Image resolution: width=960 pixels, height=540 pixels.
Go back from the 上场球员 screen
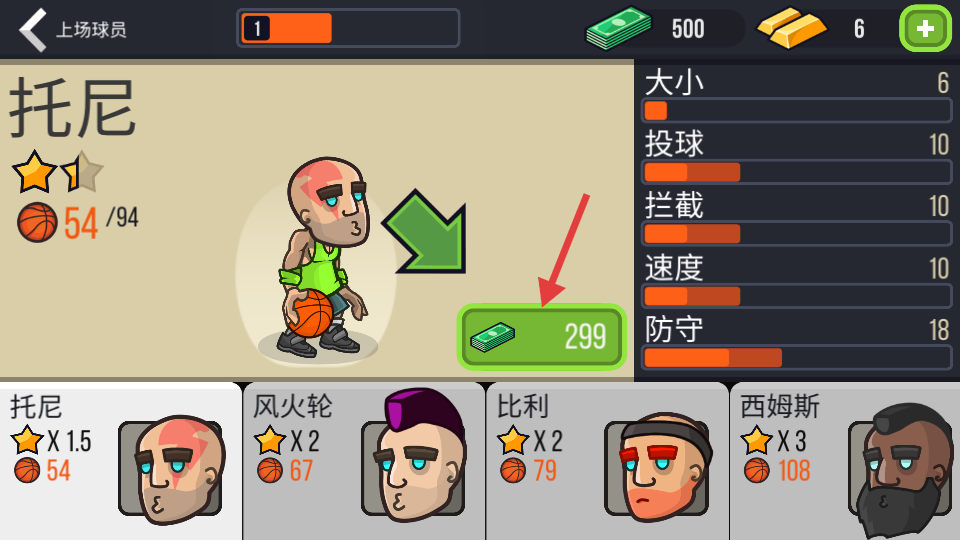pyautogui.click(x=34, y=29)
